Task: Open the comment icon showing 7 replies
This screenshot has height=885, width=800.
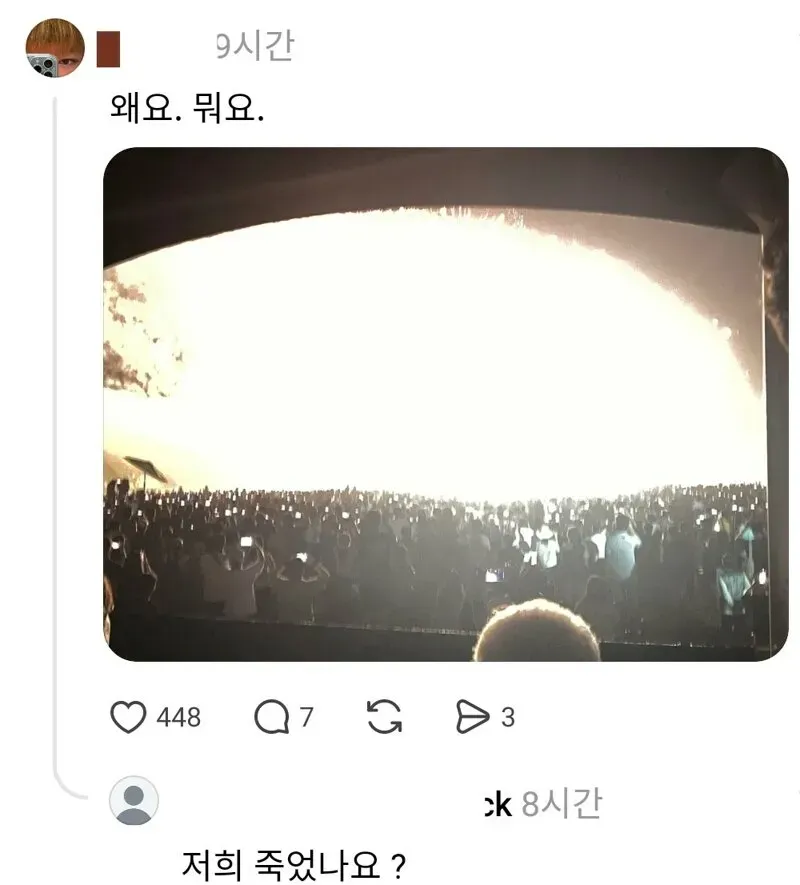Action: [272, 717]
